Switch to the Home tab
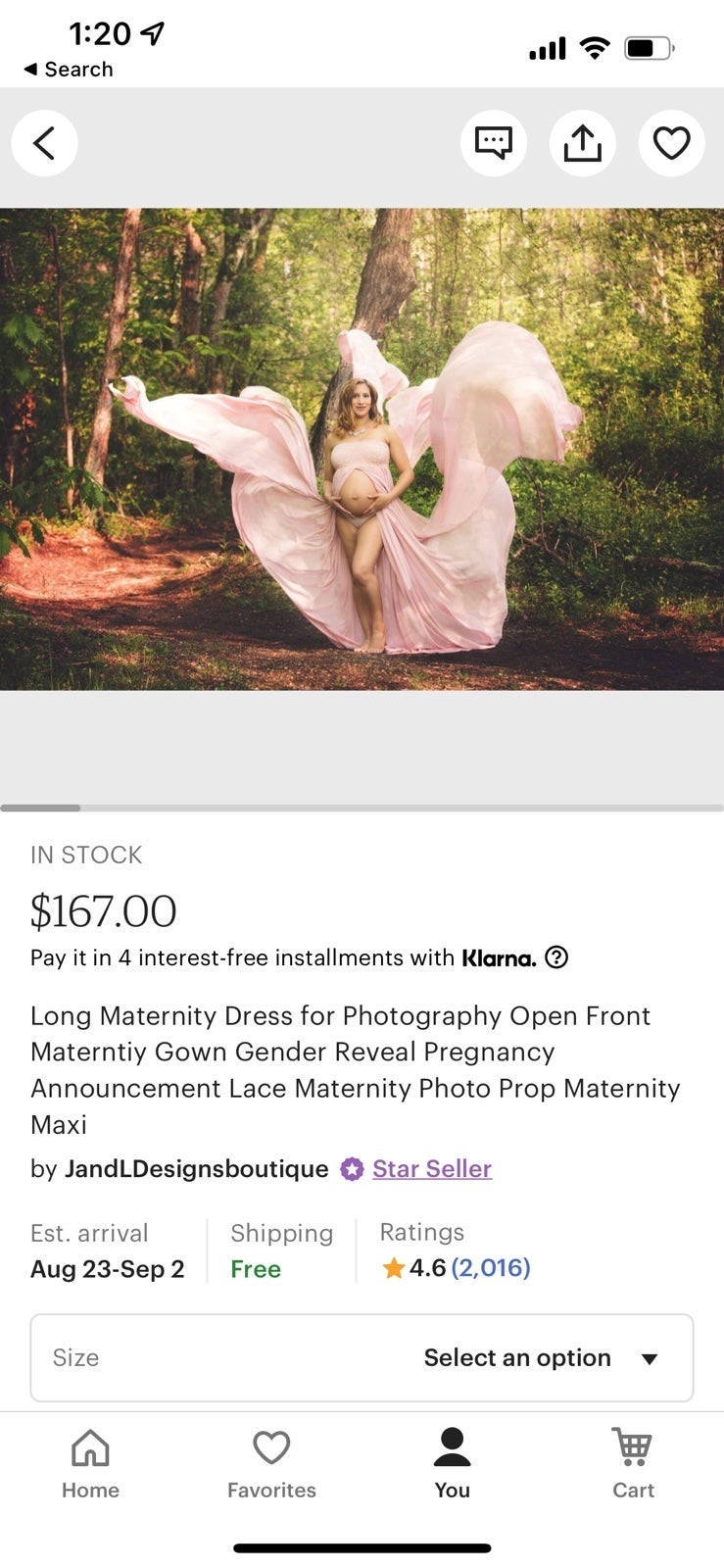This screenshot has width=724, height=1568. [x=90, y=1464]
